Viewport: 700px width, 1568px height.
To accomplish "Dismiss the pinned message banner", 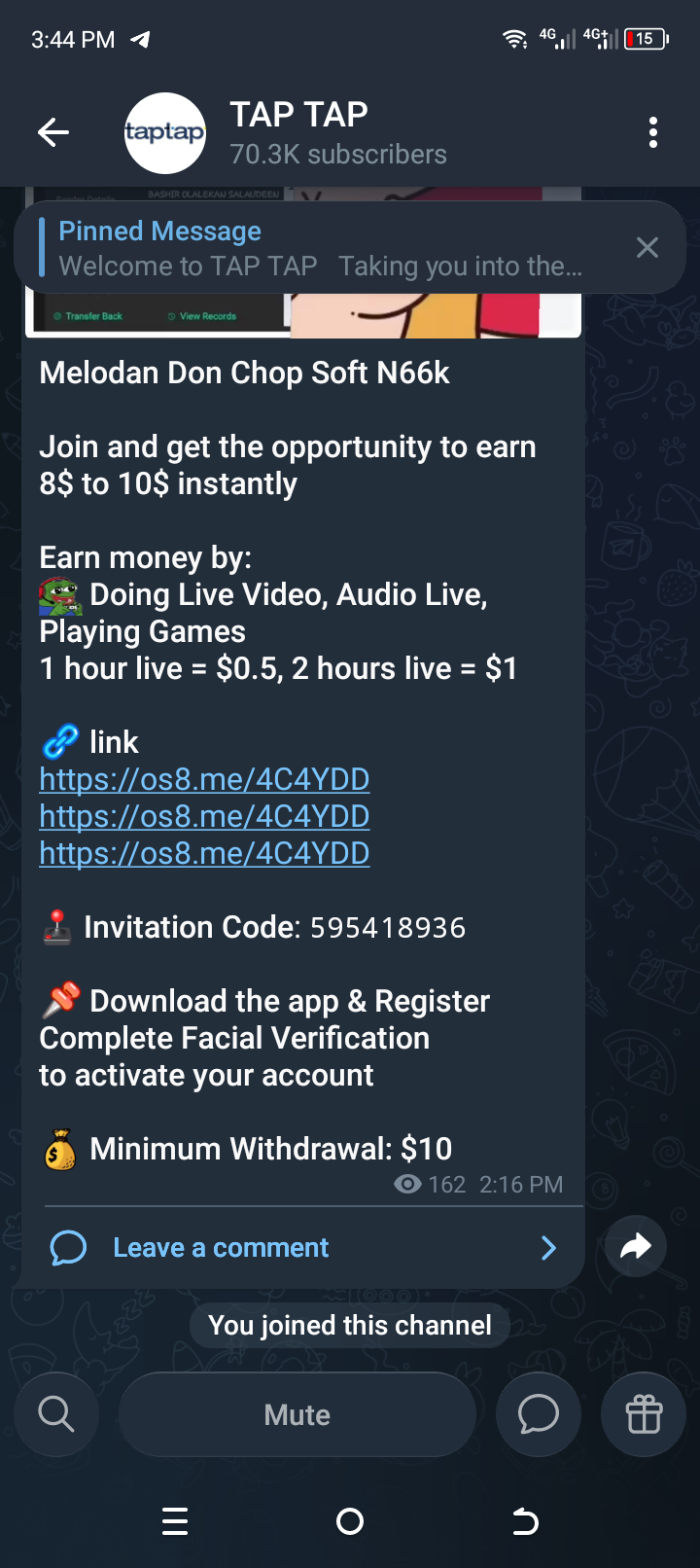I will (647, 248).
